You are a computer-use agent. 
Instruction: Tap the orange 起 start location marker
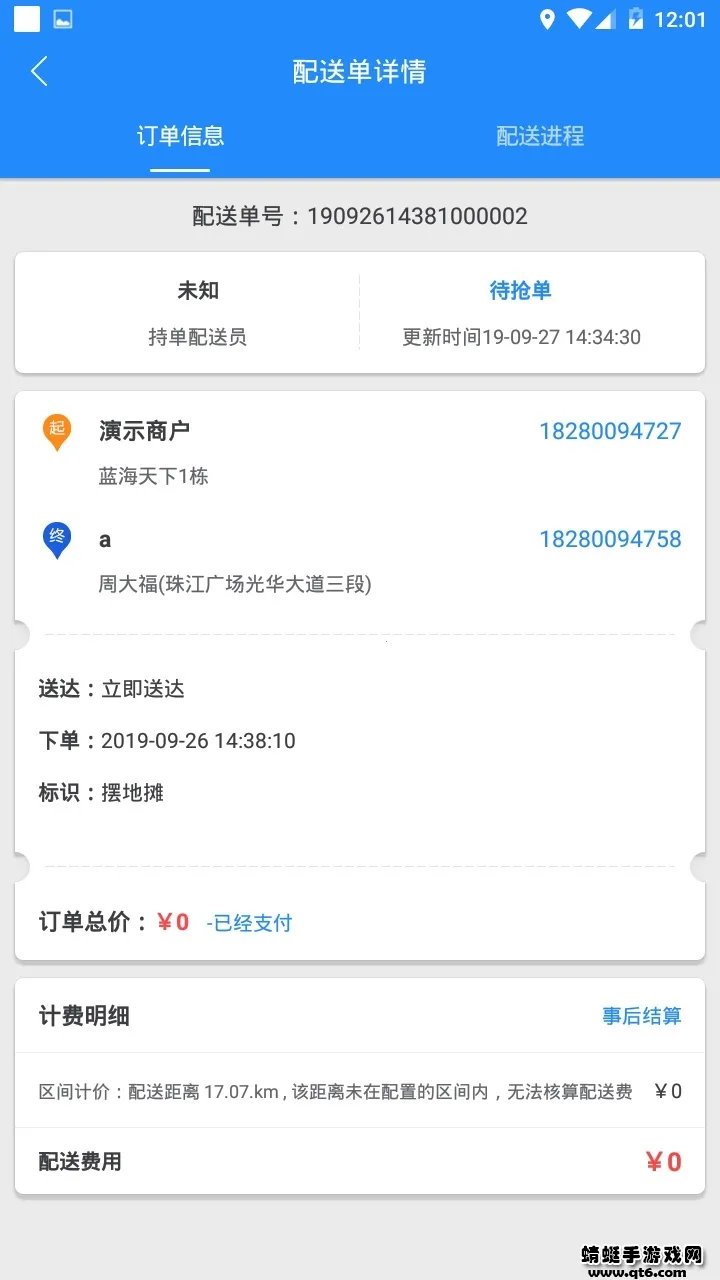tap(57, 430)
